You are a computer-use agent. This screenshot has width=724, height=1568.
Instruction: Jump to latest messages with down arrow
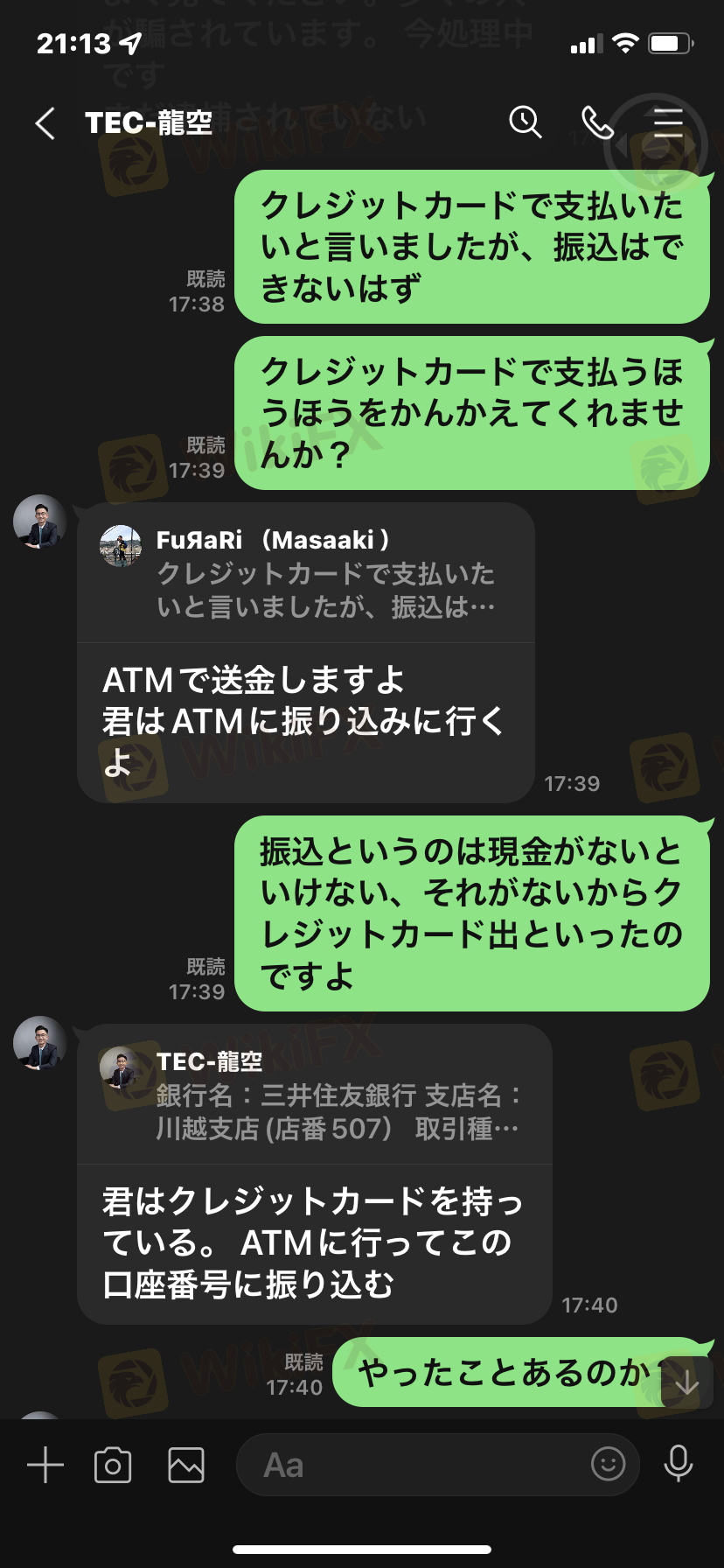point(686,1382)
